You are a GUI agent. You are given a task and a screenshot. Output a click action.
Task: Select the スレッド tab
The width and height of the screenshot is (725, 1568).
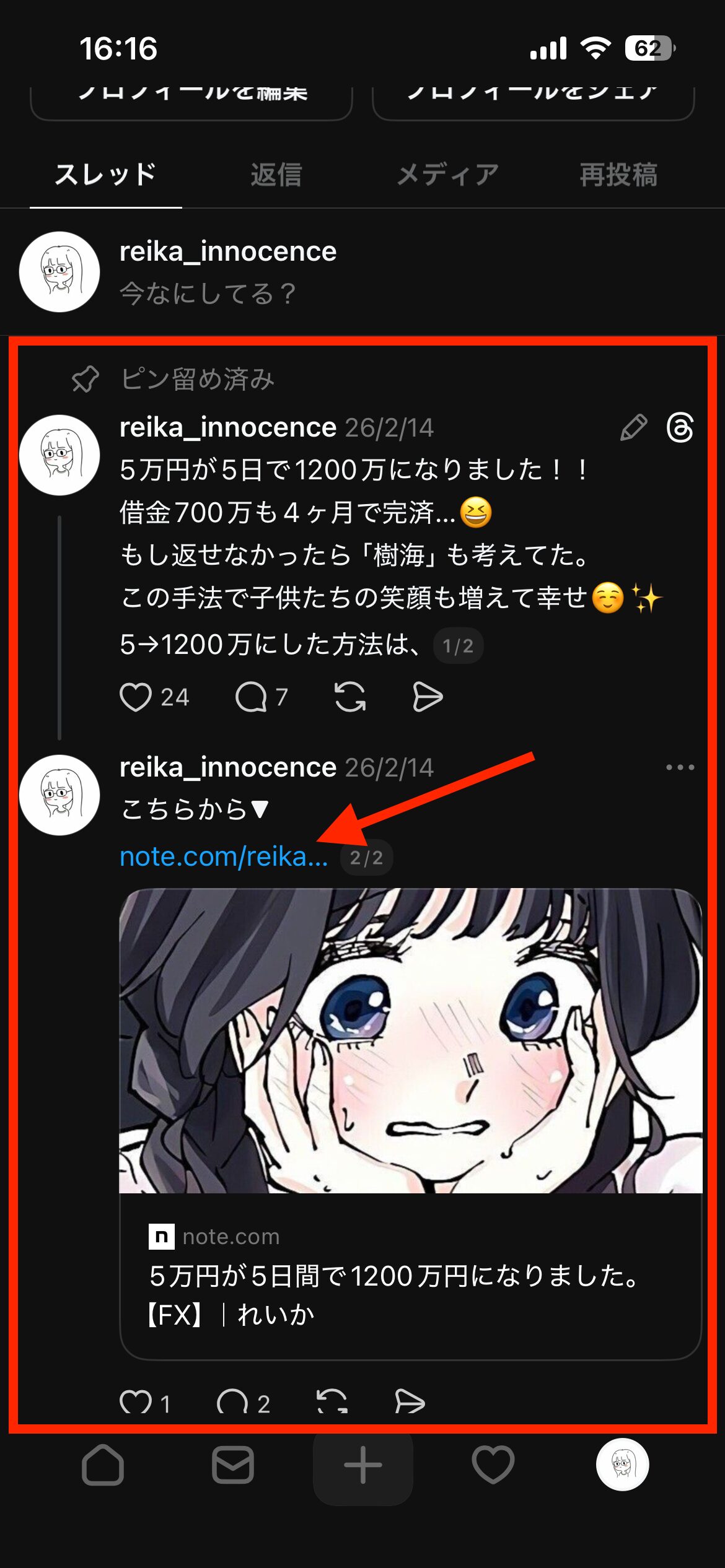105,175
